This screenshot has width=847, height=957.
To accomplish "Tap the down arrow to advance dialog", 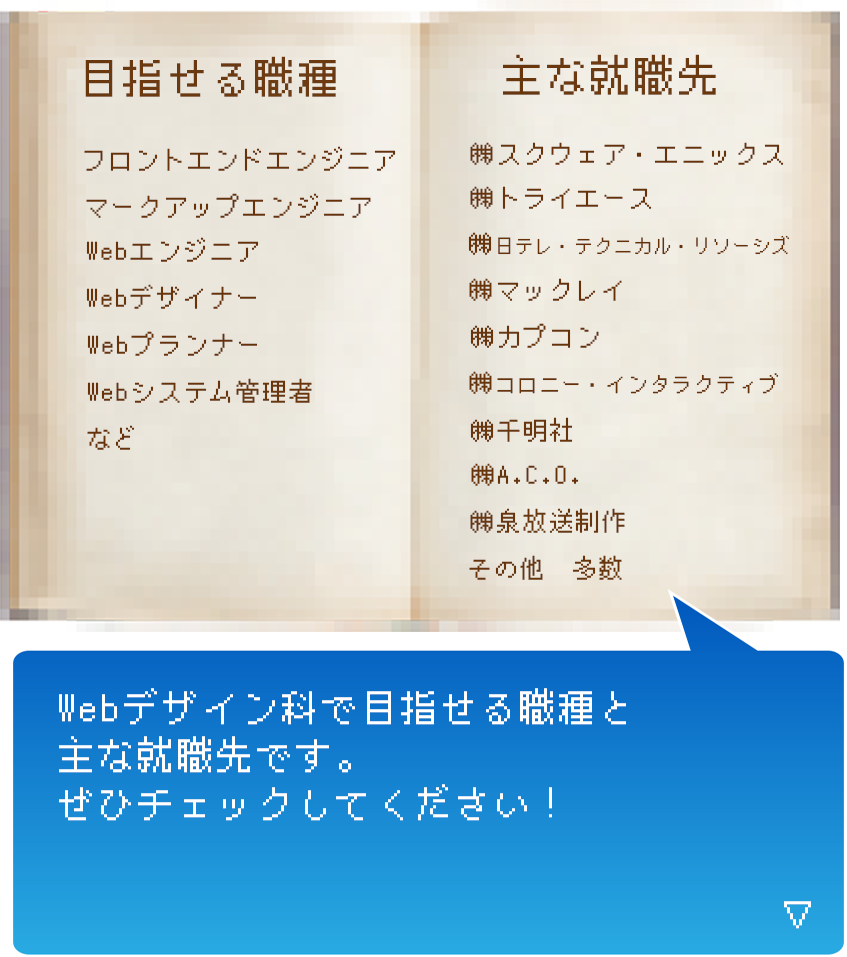I will (797, 913).
